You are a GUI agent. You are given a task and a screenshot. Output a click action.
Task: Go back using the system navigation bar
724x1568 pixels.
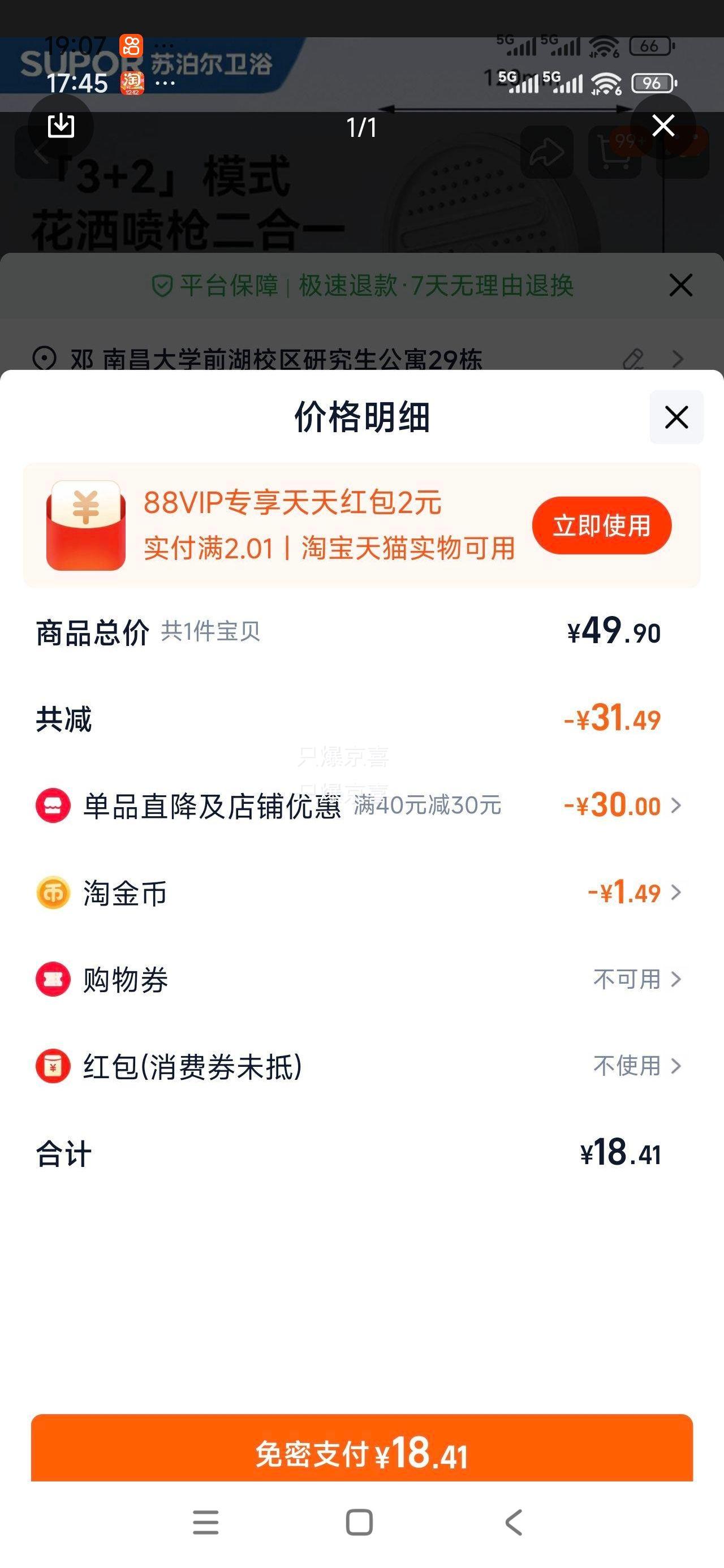[x=514, y=1522]
